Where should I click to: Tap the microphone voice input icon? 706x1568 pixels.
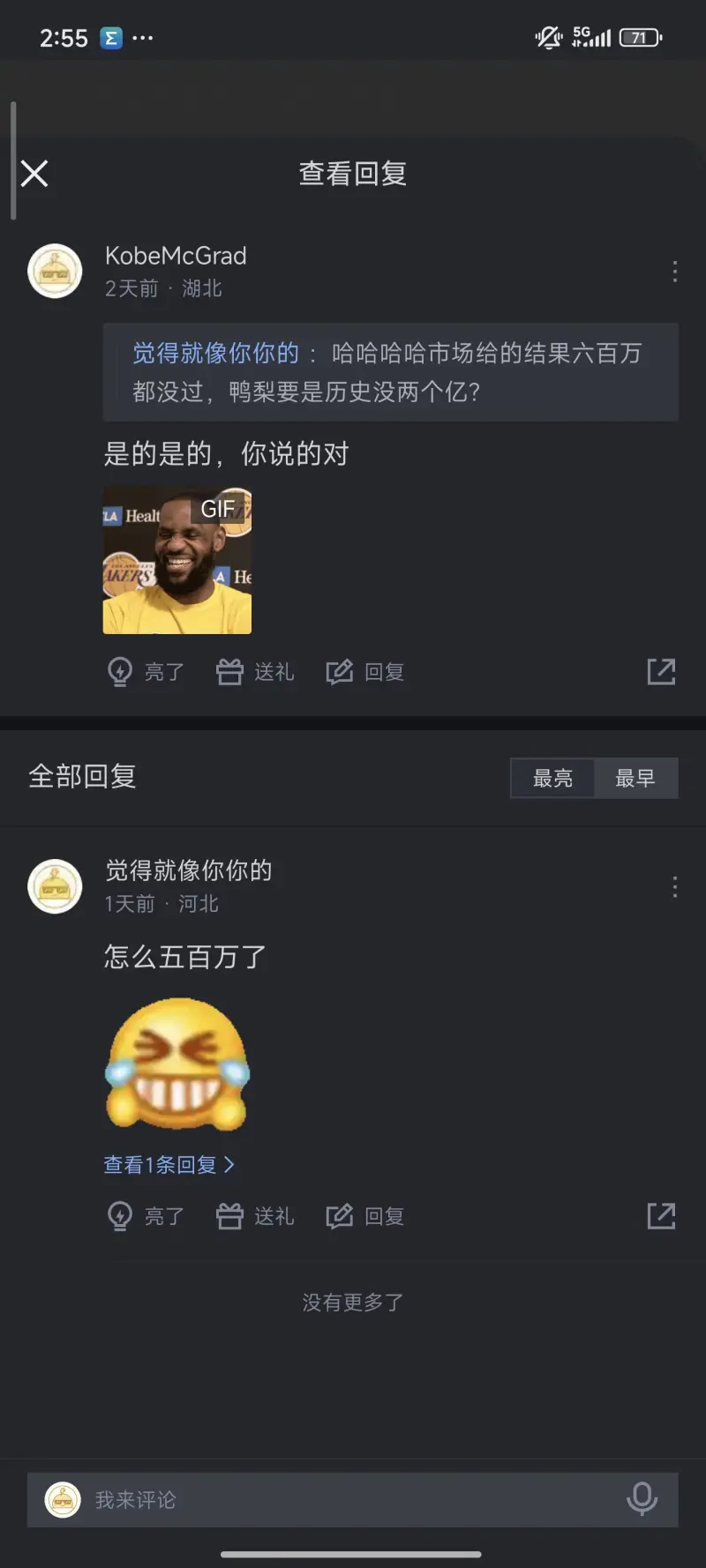click(642, 1499)
